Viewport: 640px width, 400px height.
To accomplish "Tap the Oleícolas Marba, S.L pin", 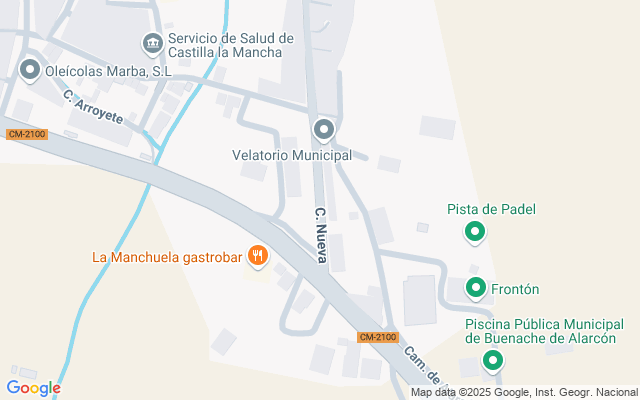I will (30, 71).
